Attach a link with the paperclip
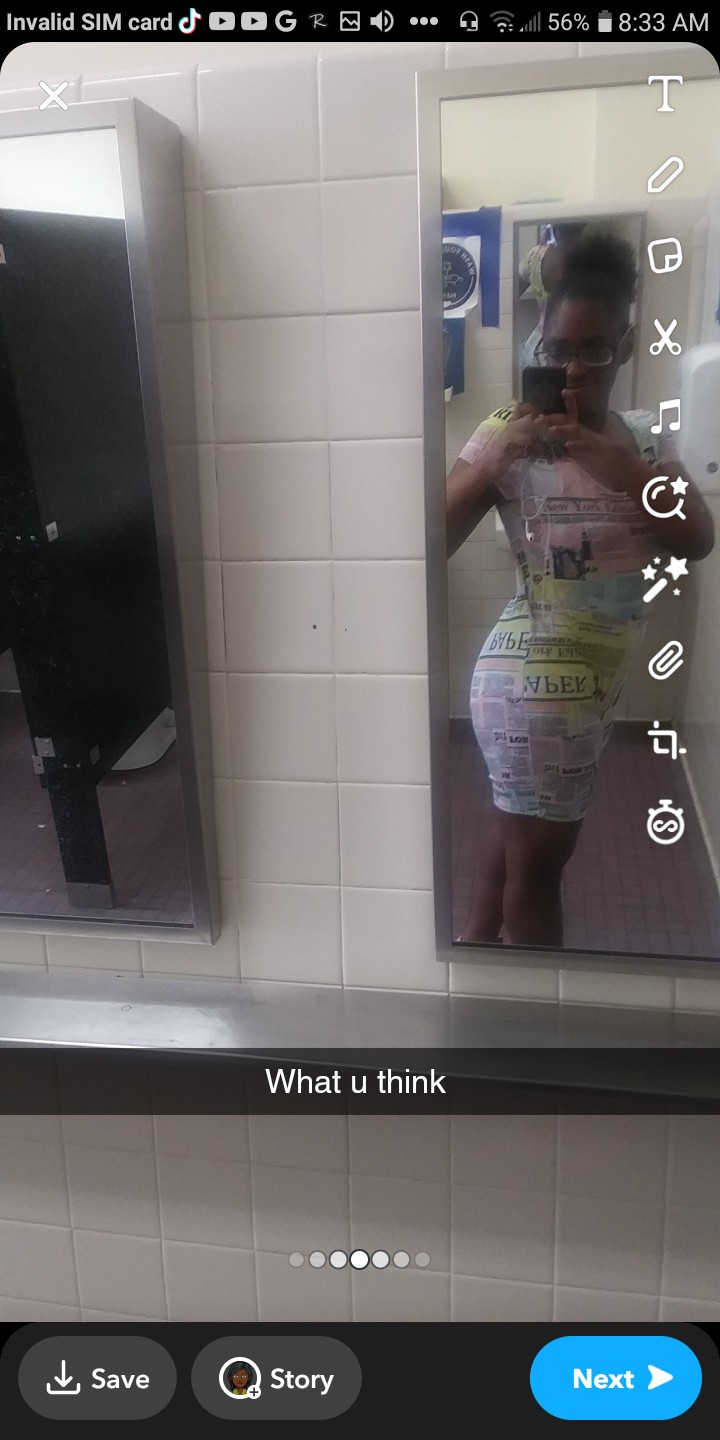The width and height of the screenshot is (720, 1440). point(665,661)
